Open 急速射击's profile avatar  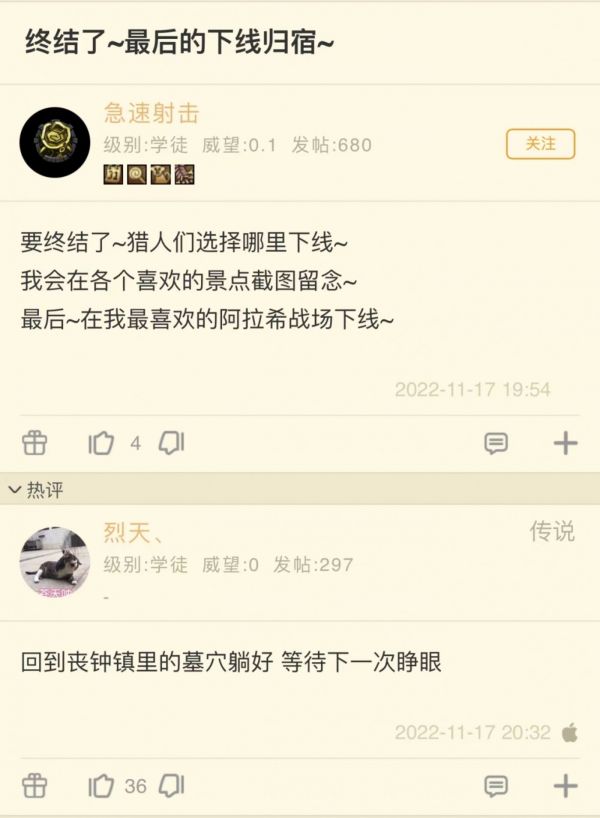coord(55,142)
